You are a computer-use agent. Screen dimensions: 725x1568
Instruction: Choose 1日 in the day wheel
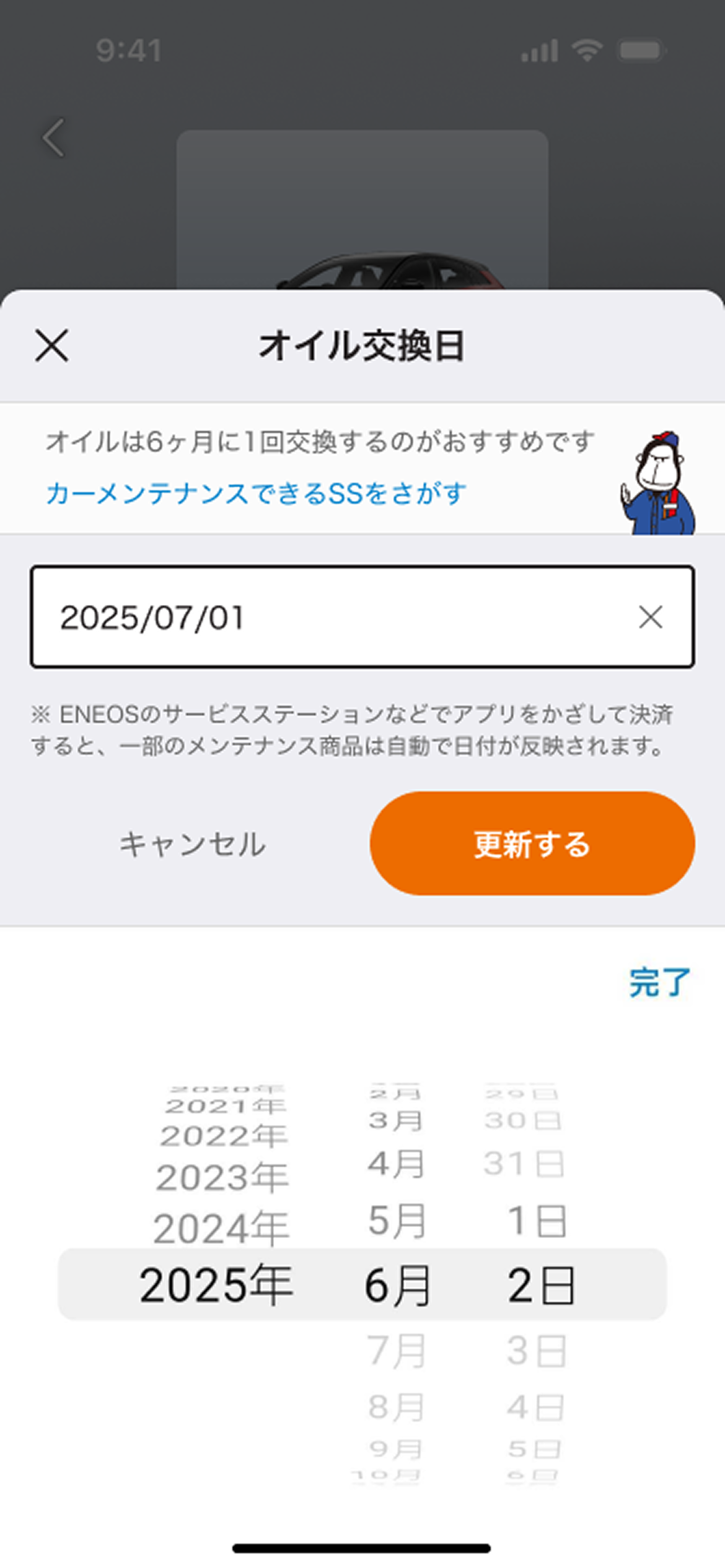click(x=537, y=1221)
